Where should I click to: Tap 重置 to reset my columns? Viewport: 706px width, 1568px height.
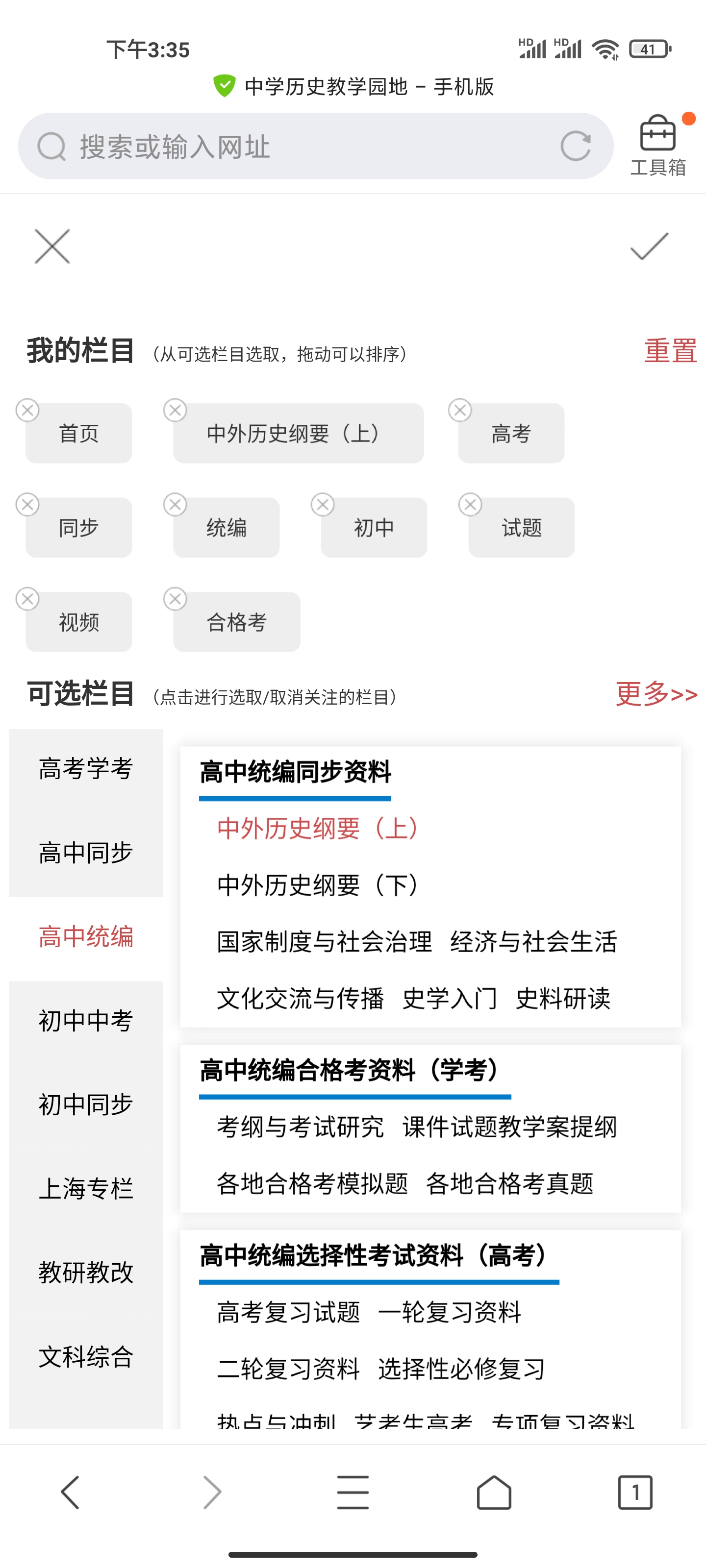(670, 351)
